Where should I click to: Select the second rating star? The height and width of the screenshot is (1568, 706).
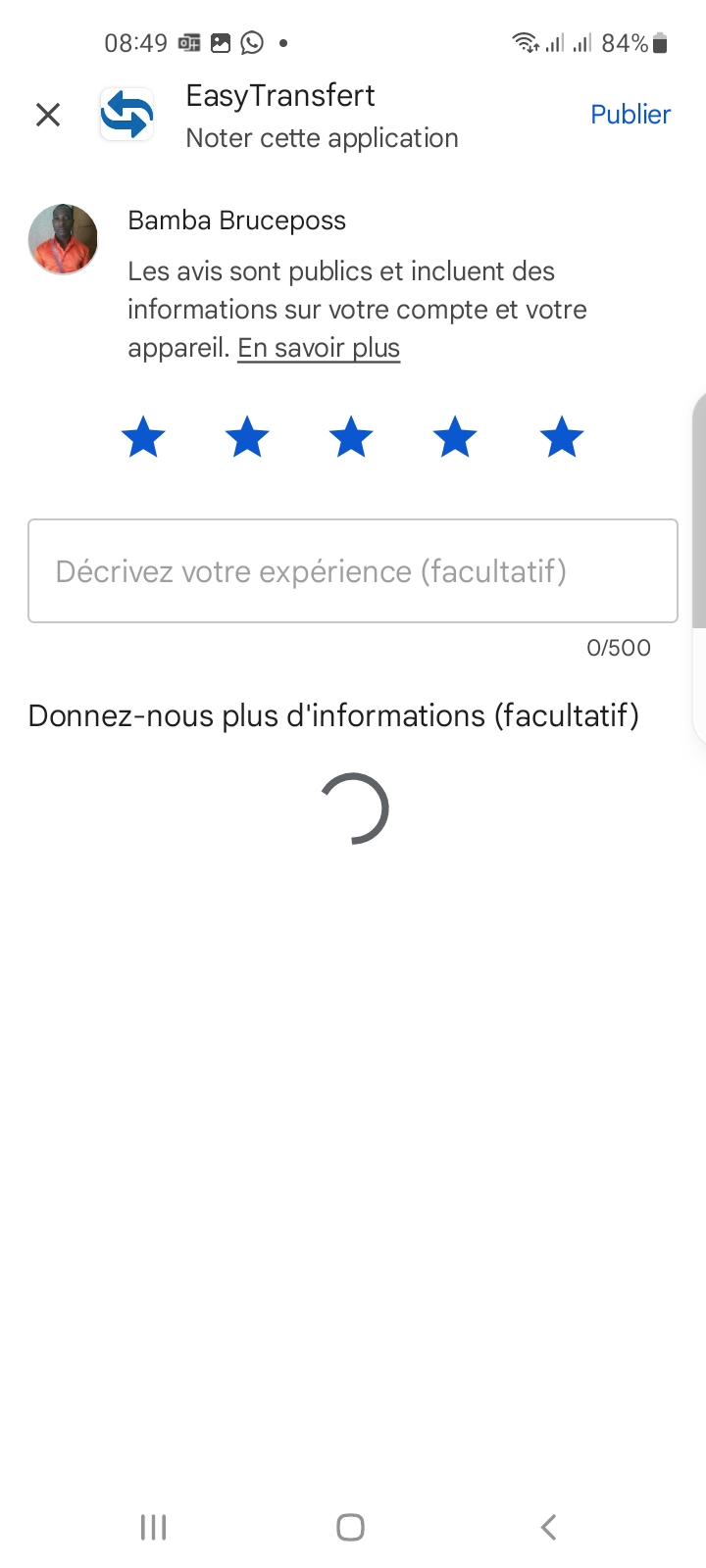247,437
